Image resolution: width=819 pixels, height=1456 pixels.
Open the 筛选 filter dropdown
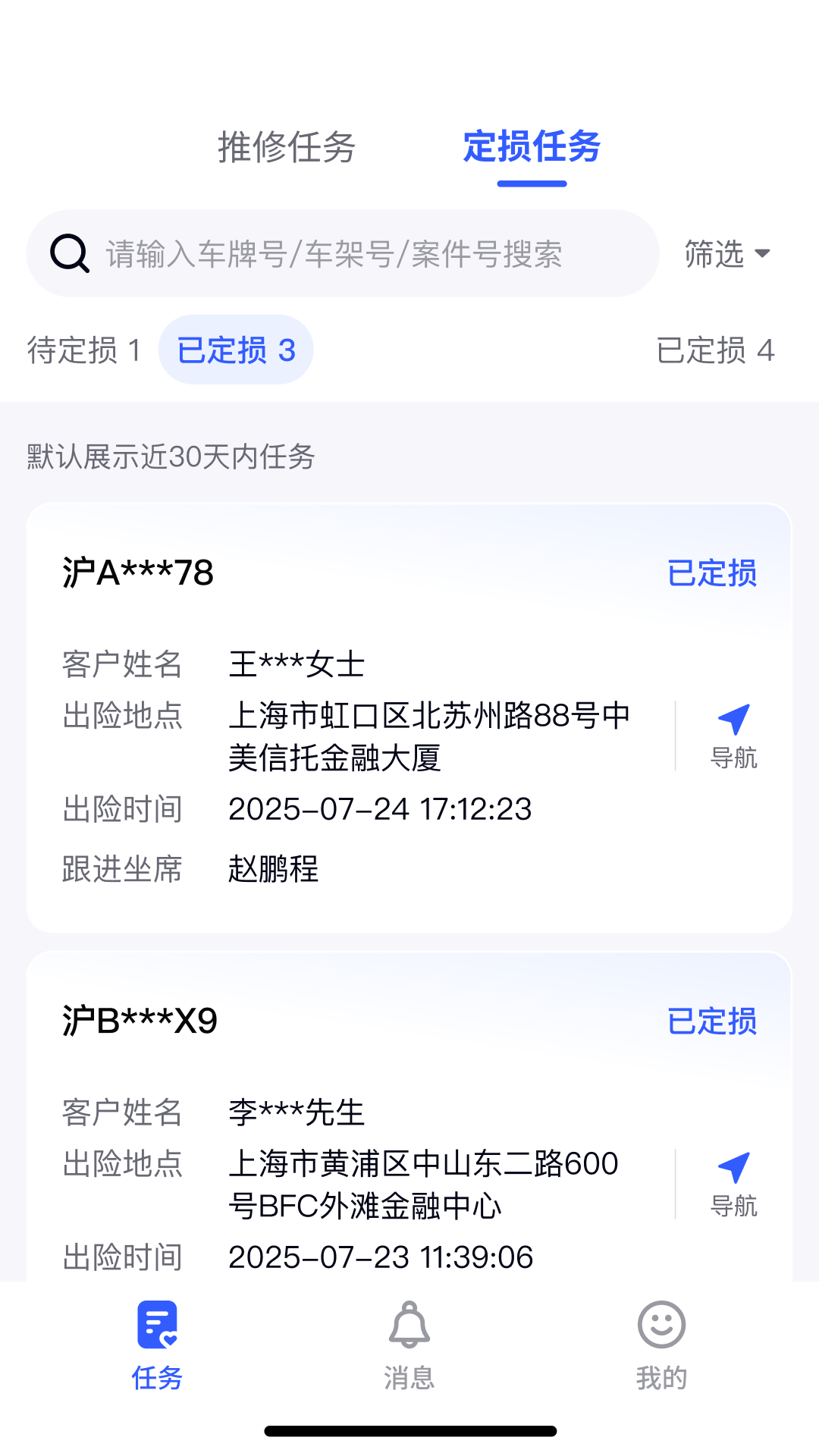tap(726, 254)
